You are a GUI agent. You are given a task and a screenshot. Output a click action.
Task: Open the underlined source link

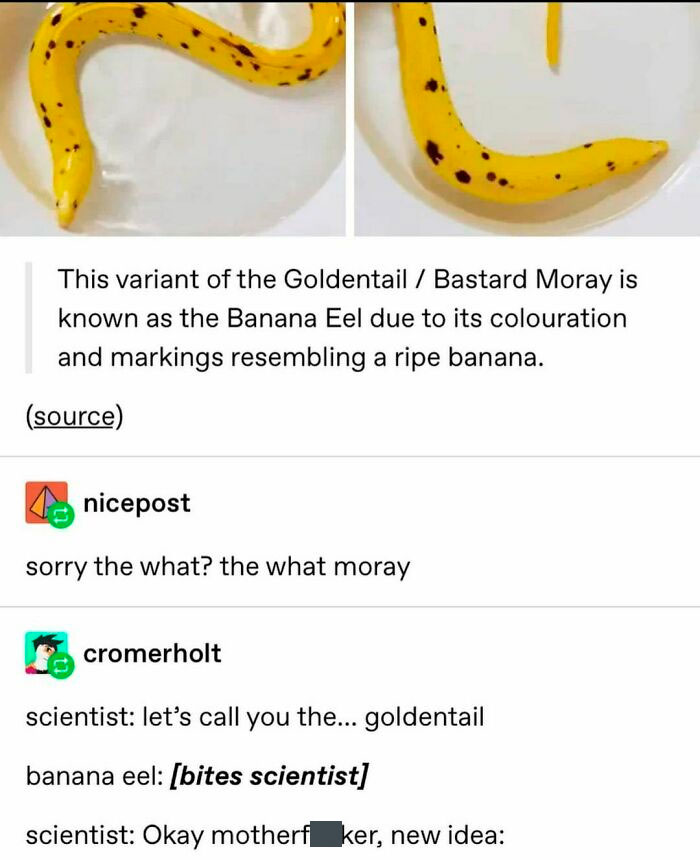tap(74, 416)
